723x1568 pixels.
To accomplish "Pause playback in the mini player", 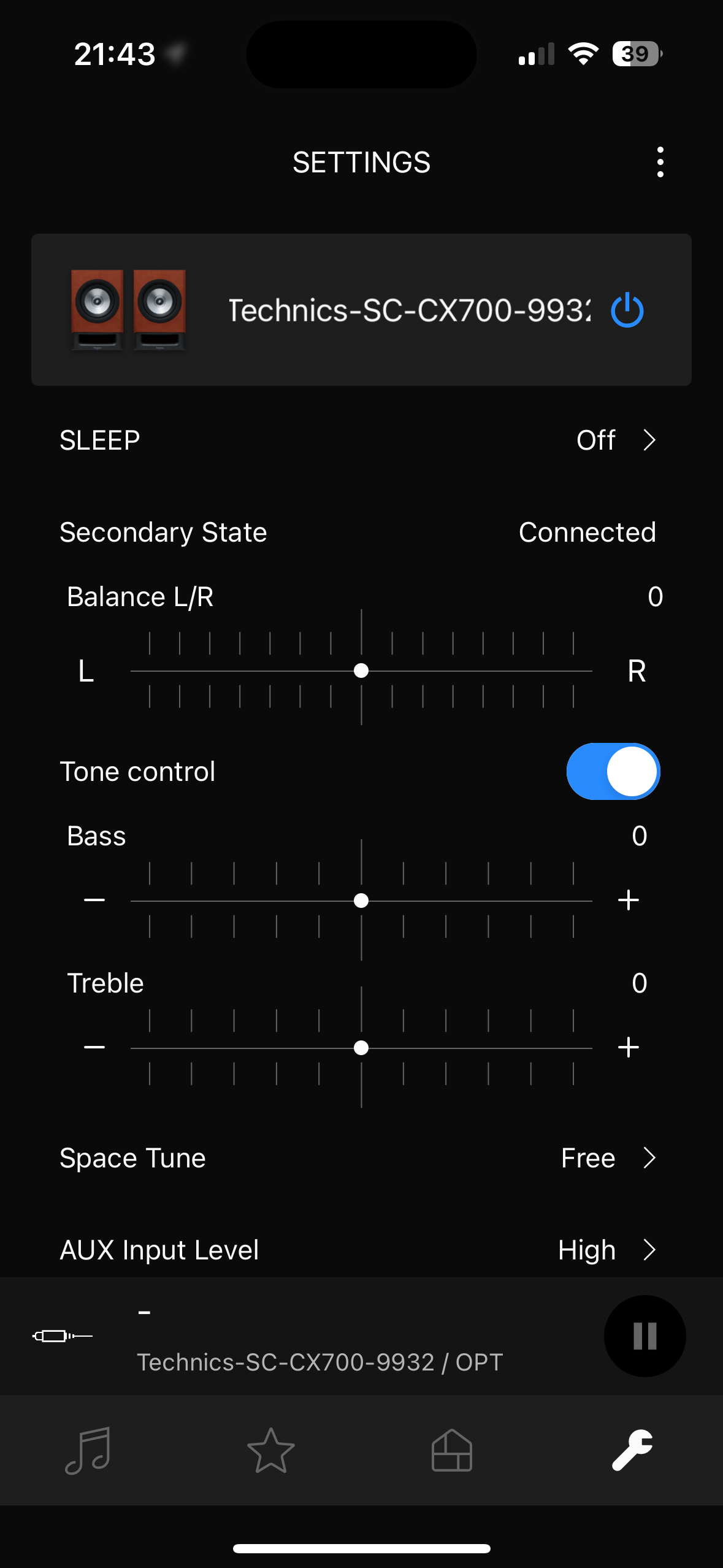I will pos(645,1336).
